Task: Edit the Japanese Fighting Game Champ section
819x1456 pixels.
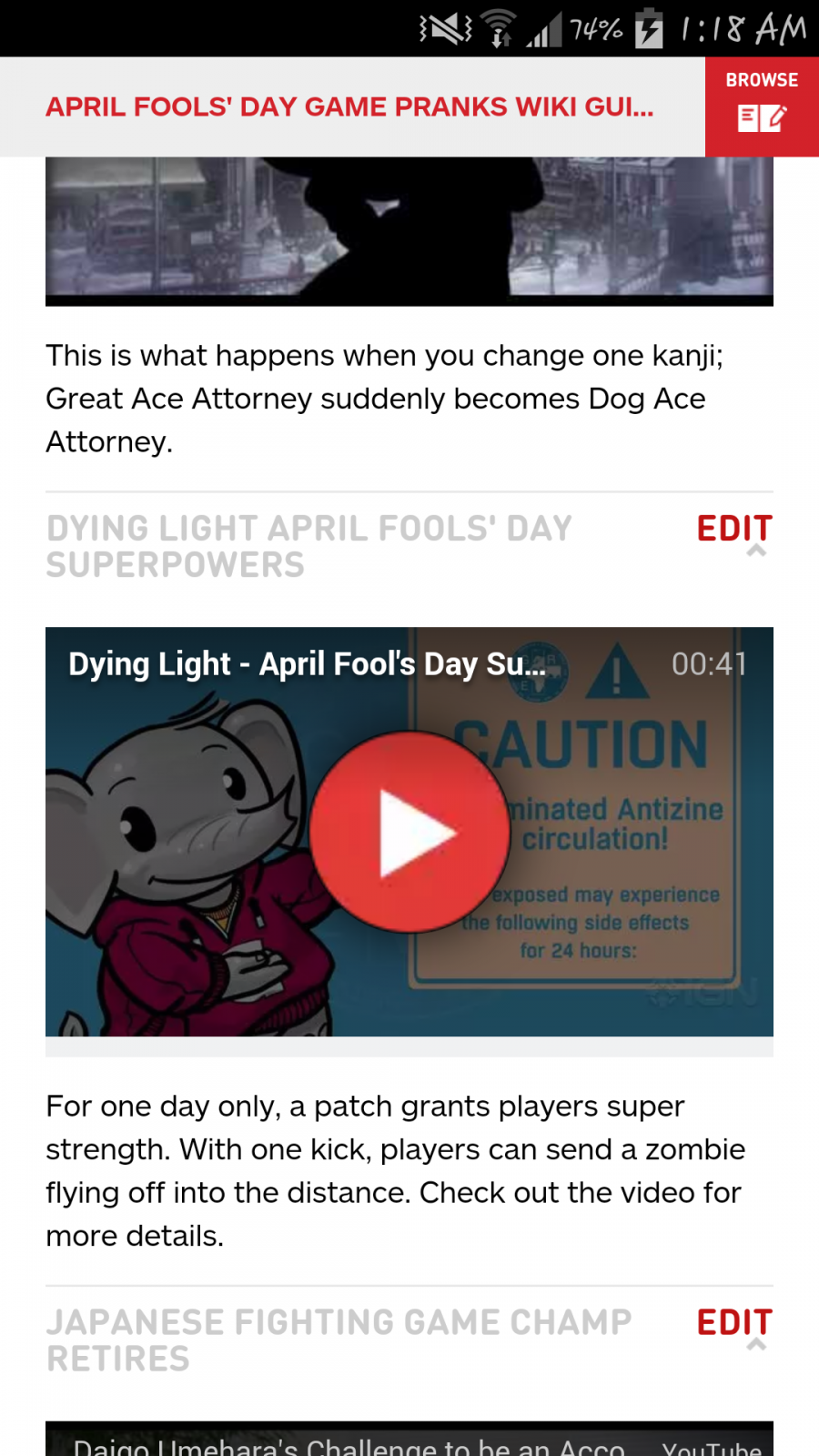Action: [x=734, y=1322]
